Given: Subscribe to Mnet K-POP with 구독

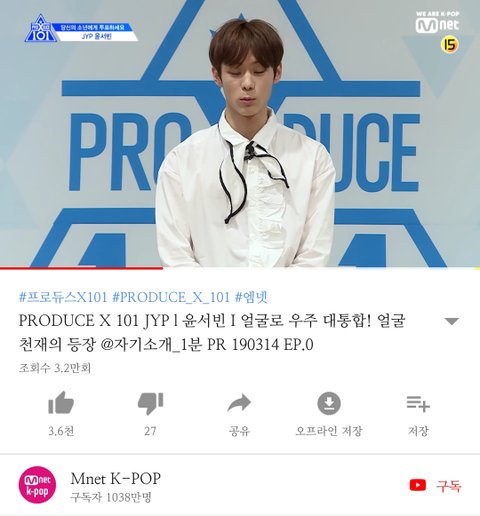Looking at the screenshot, I should pos(435,485).
